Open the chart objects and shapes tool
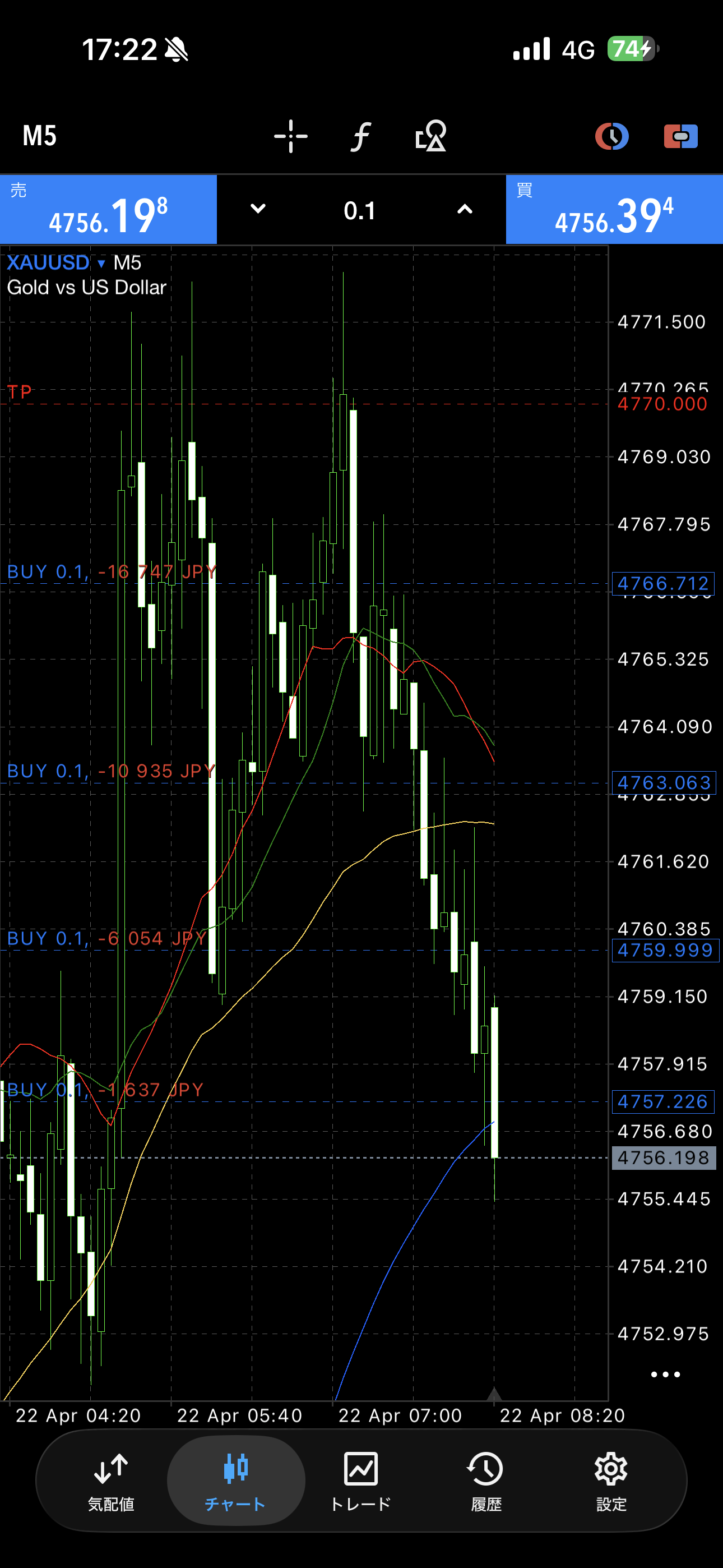 pos(430,136)
